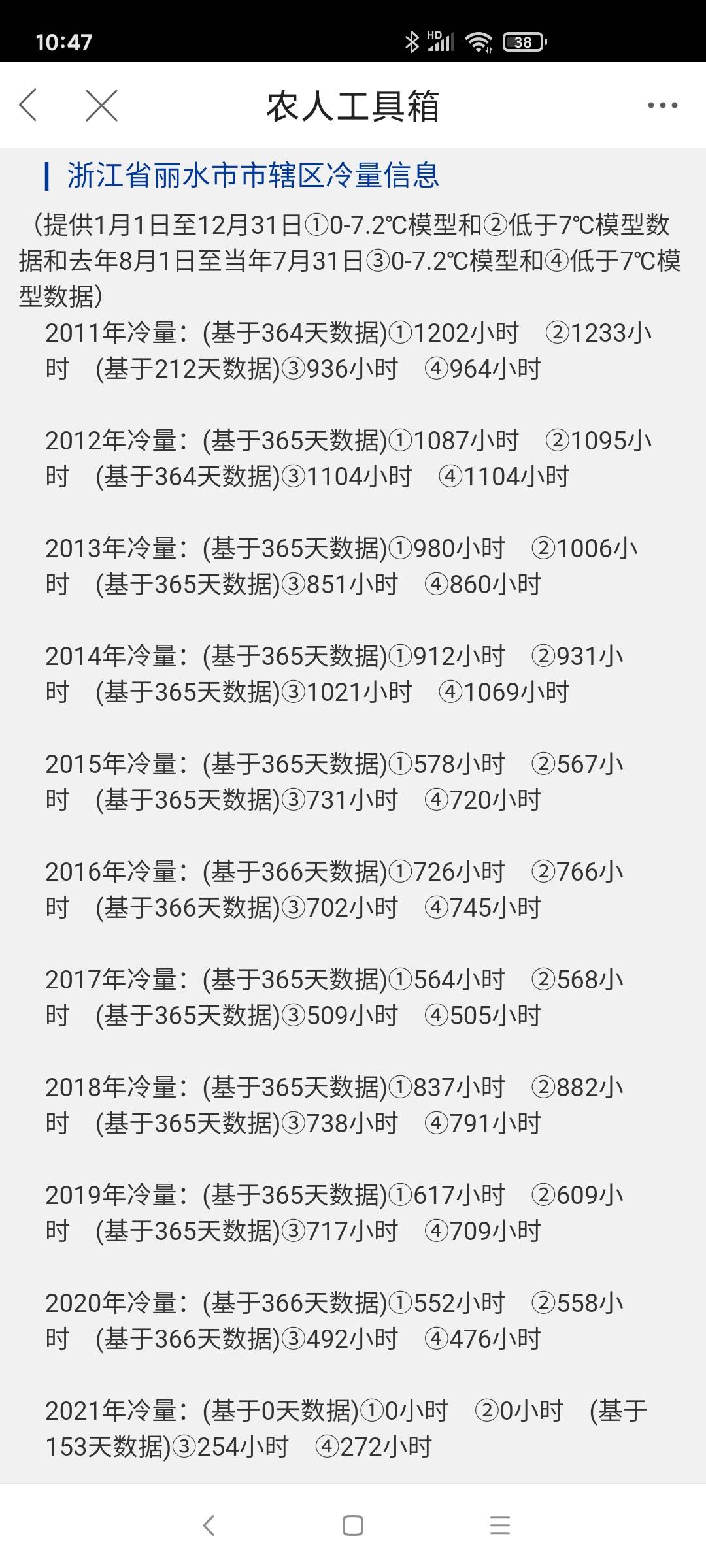Tap the system home button
Viewport: 706px width, 1568px height.
[x=353, y=1526]
